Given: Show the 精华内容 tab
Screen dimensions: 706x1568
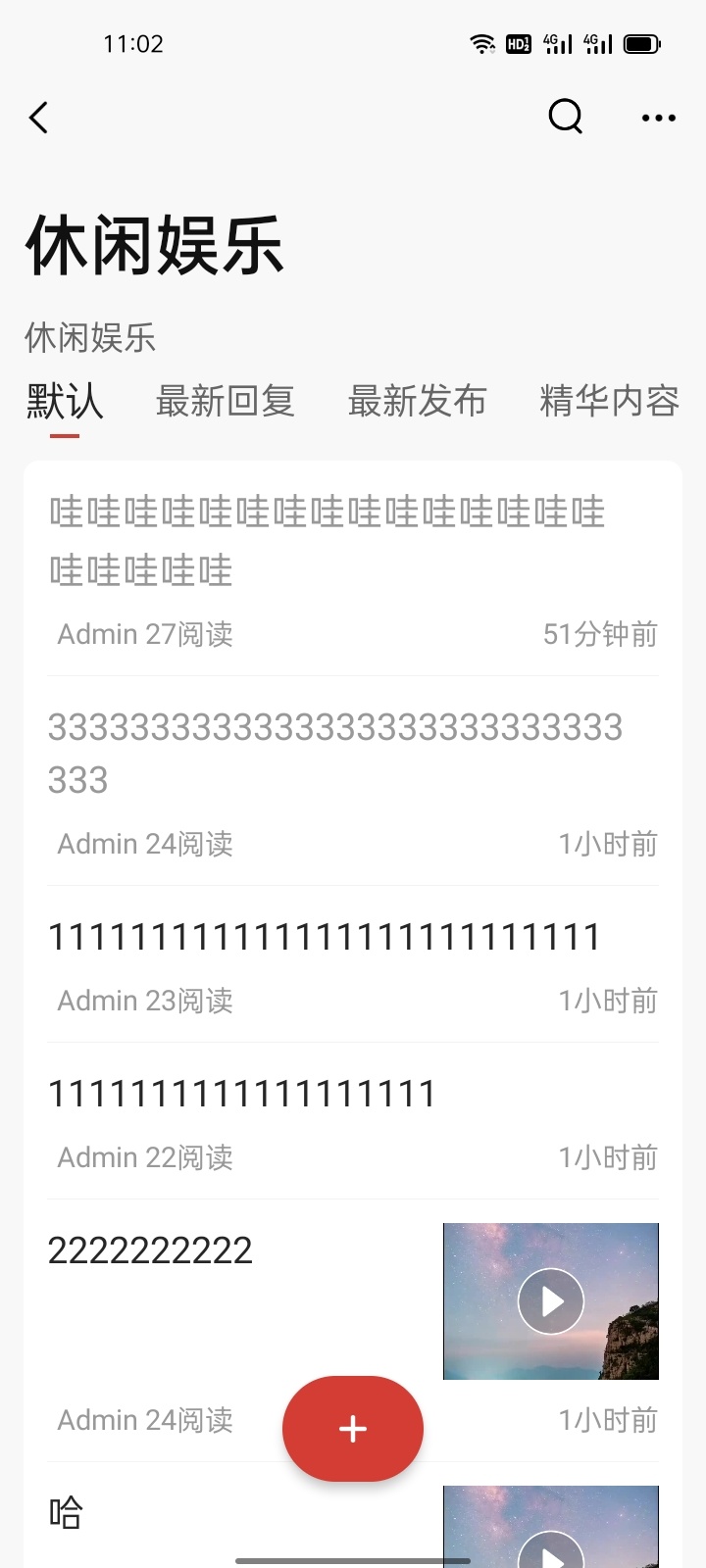Looking at the screenshot, I should click(x=609, y=401).
